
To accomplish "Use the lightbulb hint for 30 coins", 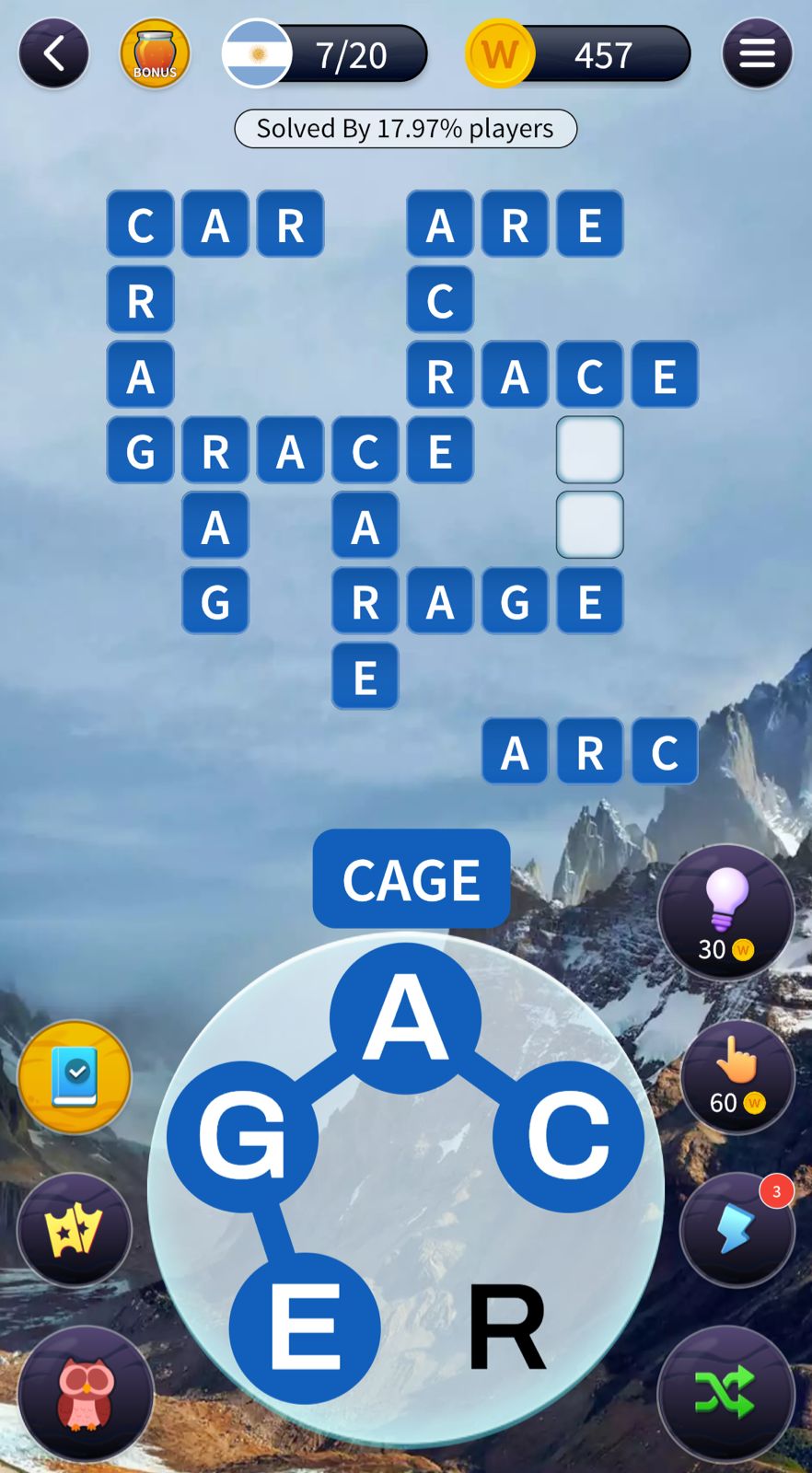I will click(x=725, y=912).
